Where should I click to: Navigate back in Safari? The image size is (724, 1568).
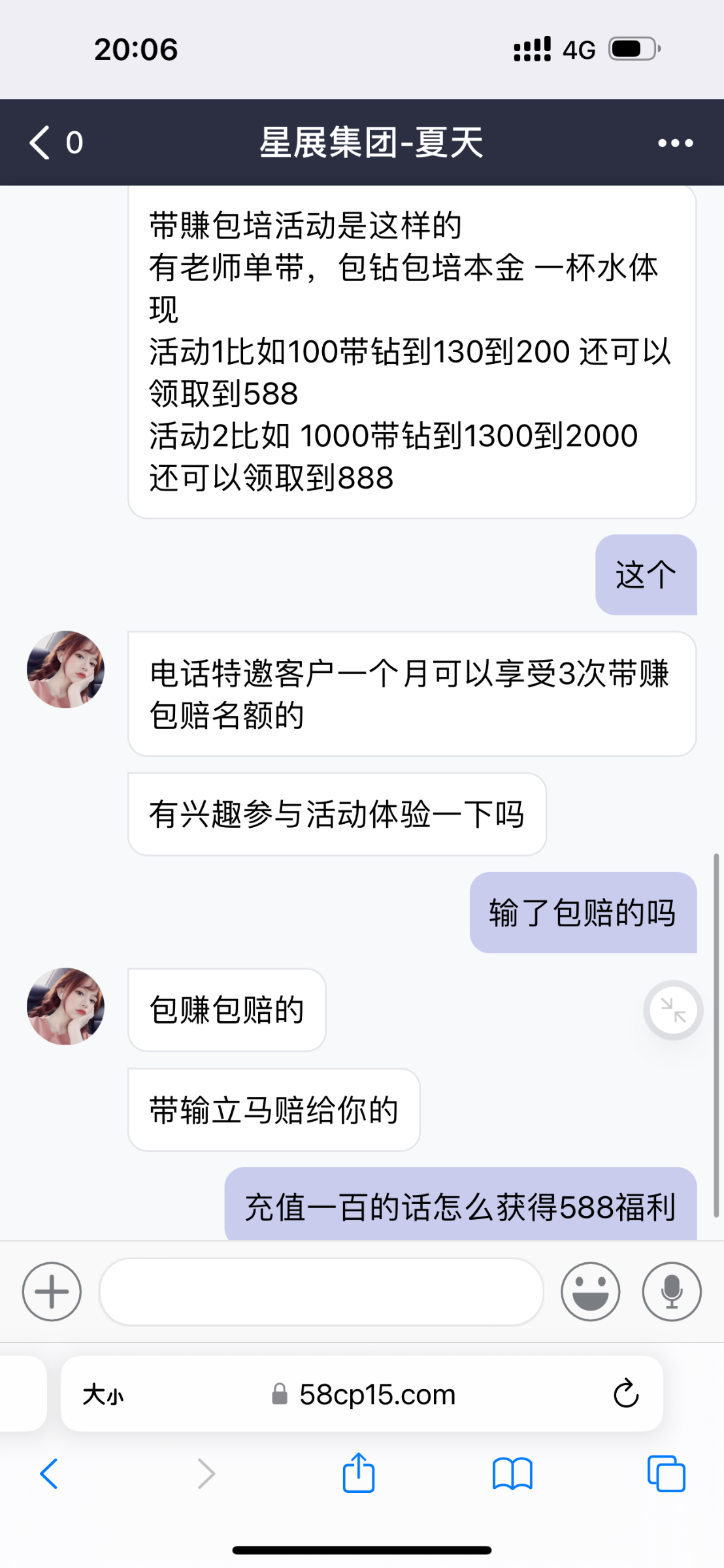[49, 1474]
